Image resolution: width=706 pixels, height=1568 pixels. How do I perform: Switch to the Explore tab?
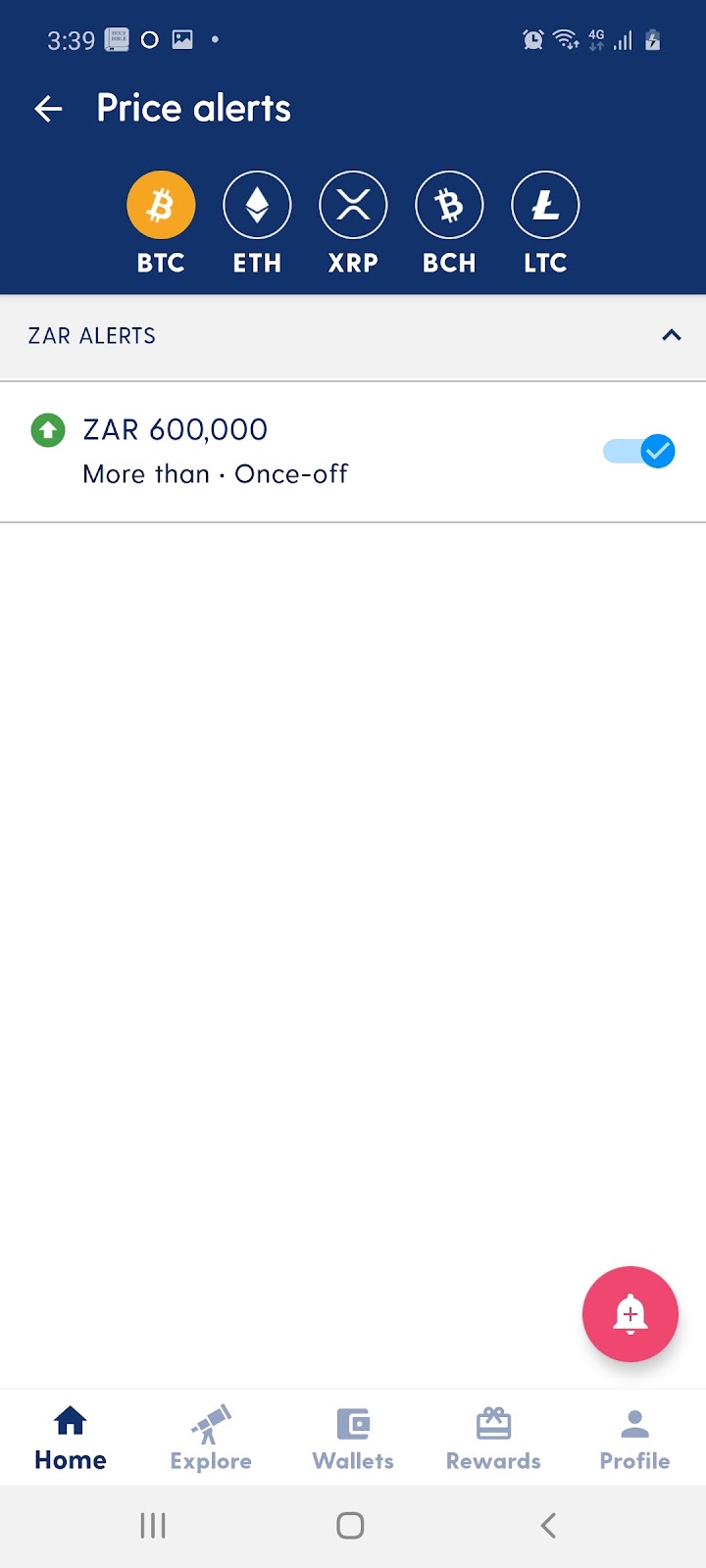211,1438
